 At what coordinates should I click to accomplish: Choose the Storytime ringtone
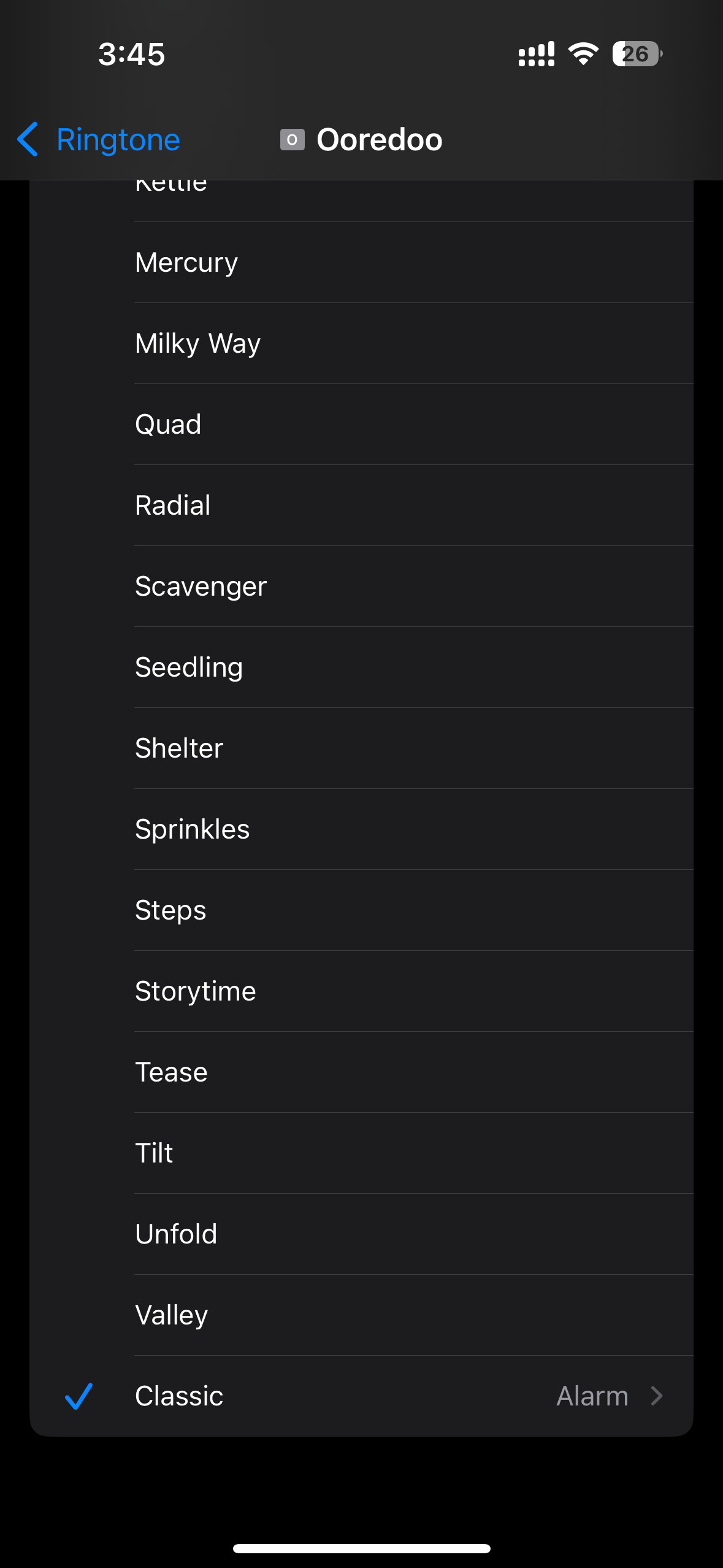tap(361, 991)
